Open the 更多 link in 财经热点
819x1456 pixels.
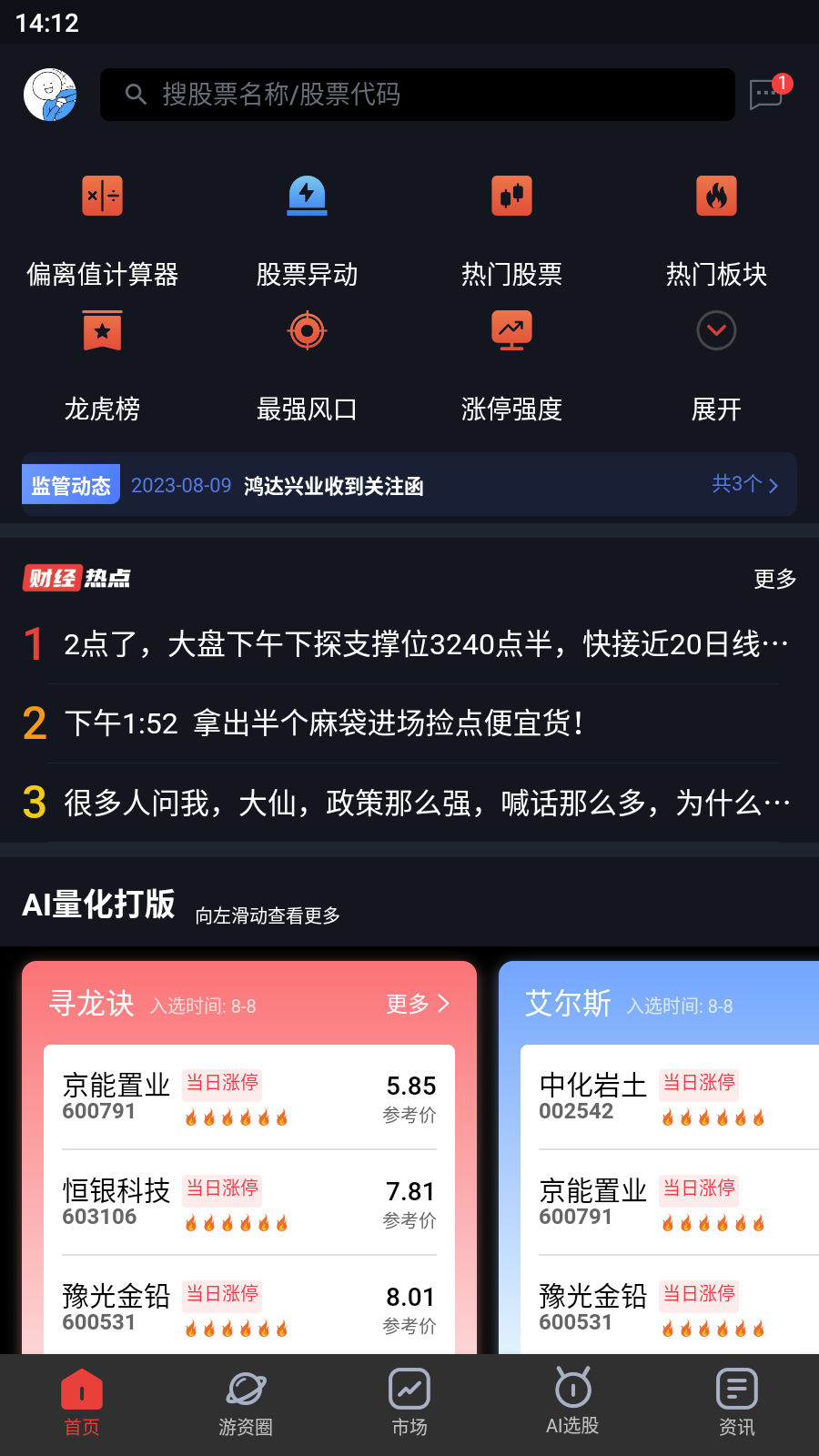(x=773, y=577)
